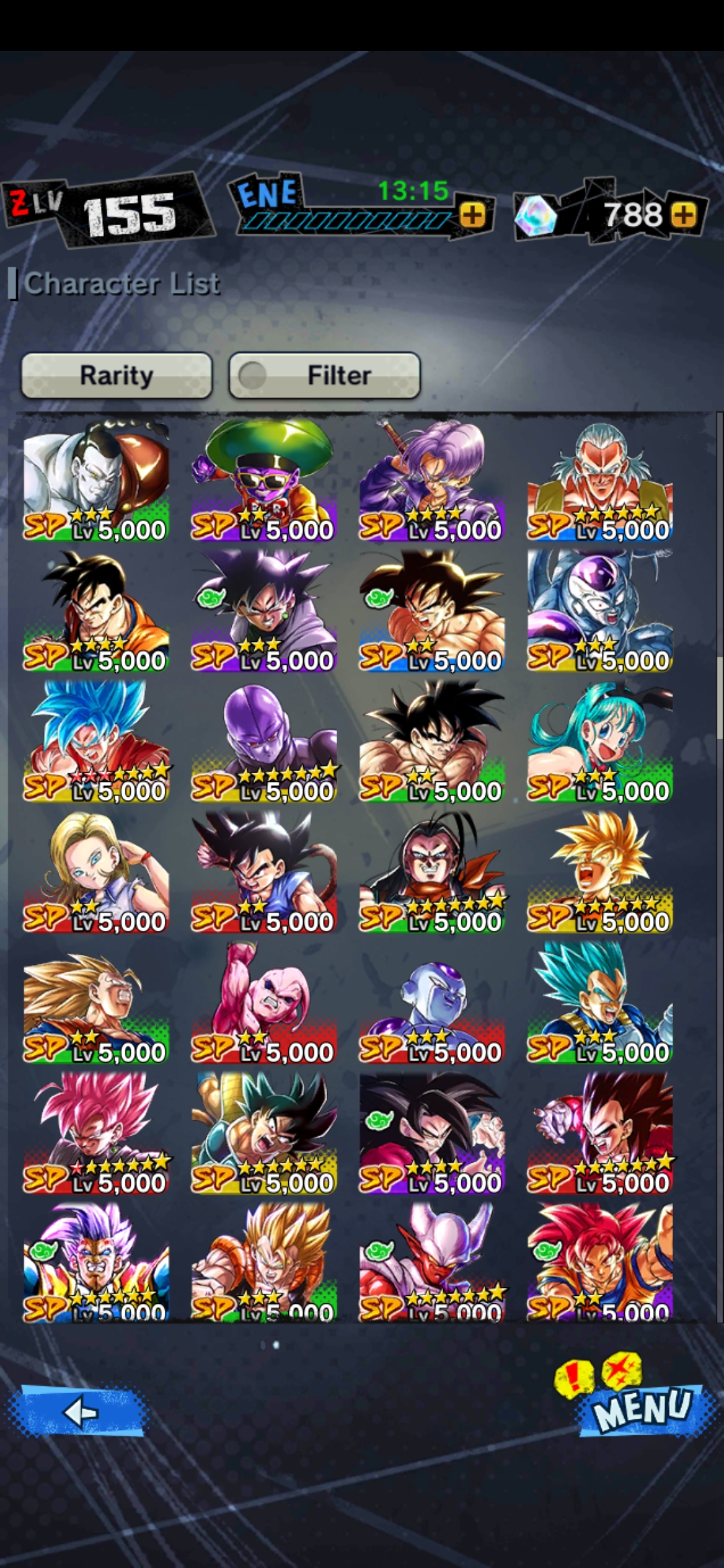Image resolution: width=724 pixels, height=1568 pixels.
Task: Open the Bulma bunny-ears character card
Action: click(600, 742)
